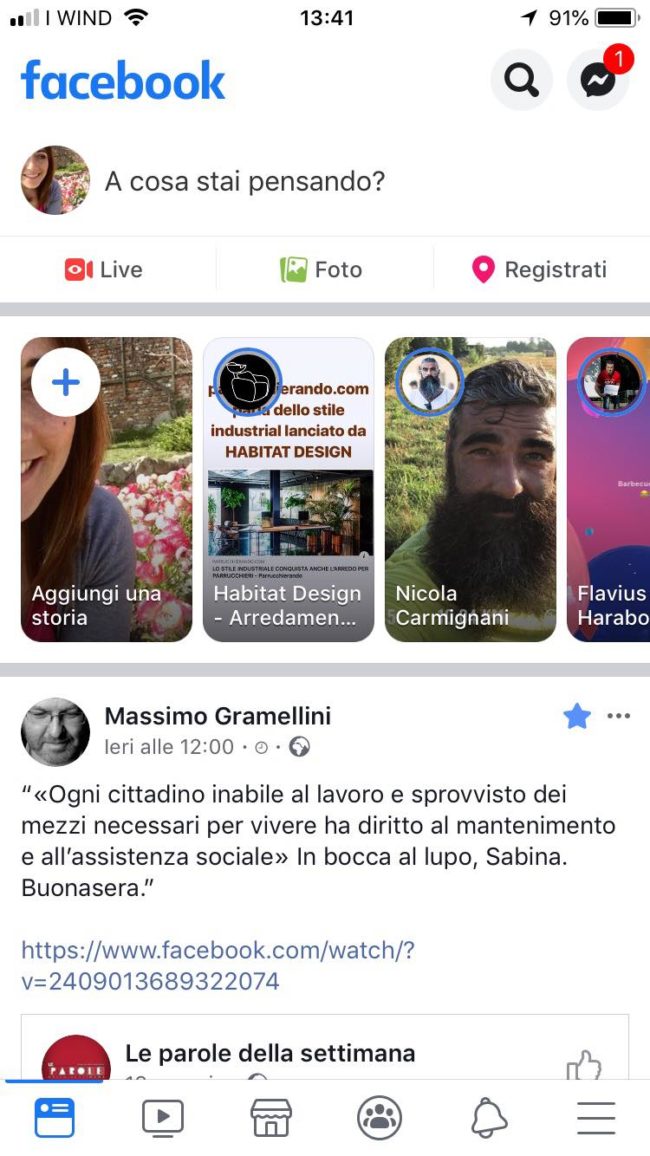View Nicola Carmignani's story
This screenshot has height=1156, width=650.
(x=470, y=489)
